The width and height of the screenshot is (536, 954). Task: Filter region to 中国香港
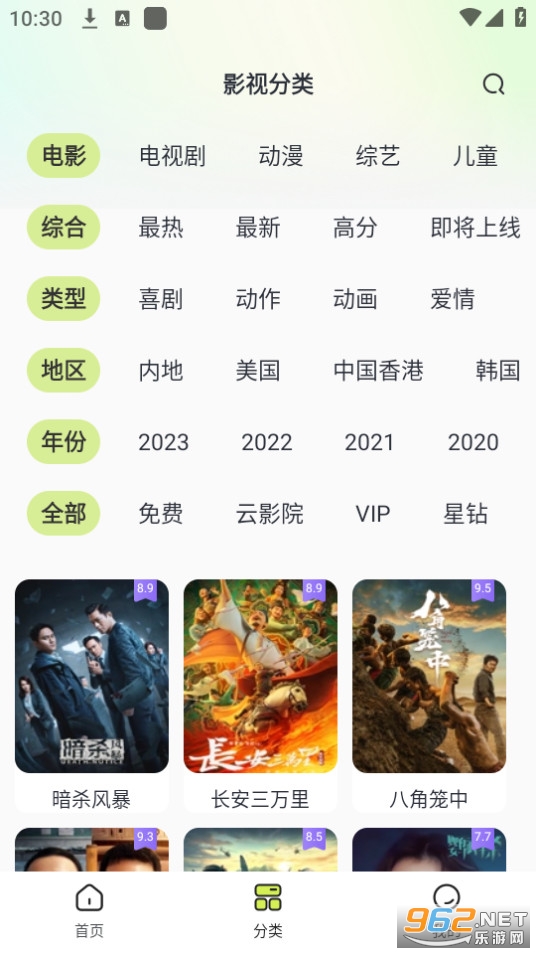pos(378,370)
